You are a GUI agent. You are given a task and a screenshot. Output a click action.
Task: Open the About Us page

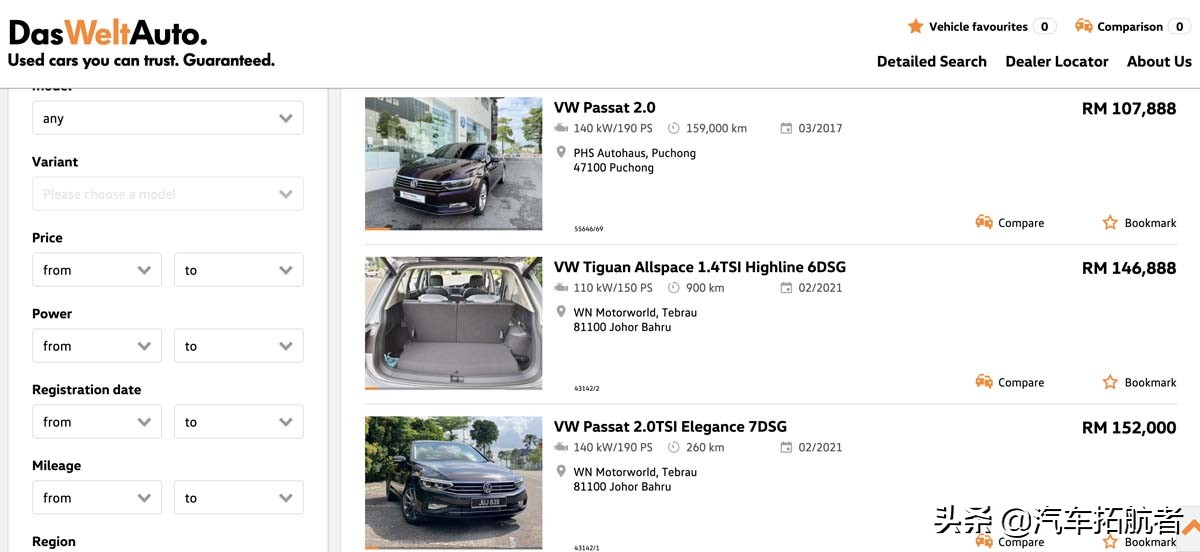tap(1158, 61)
